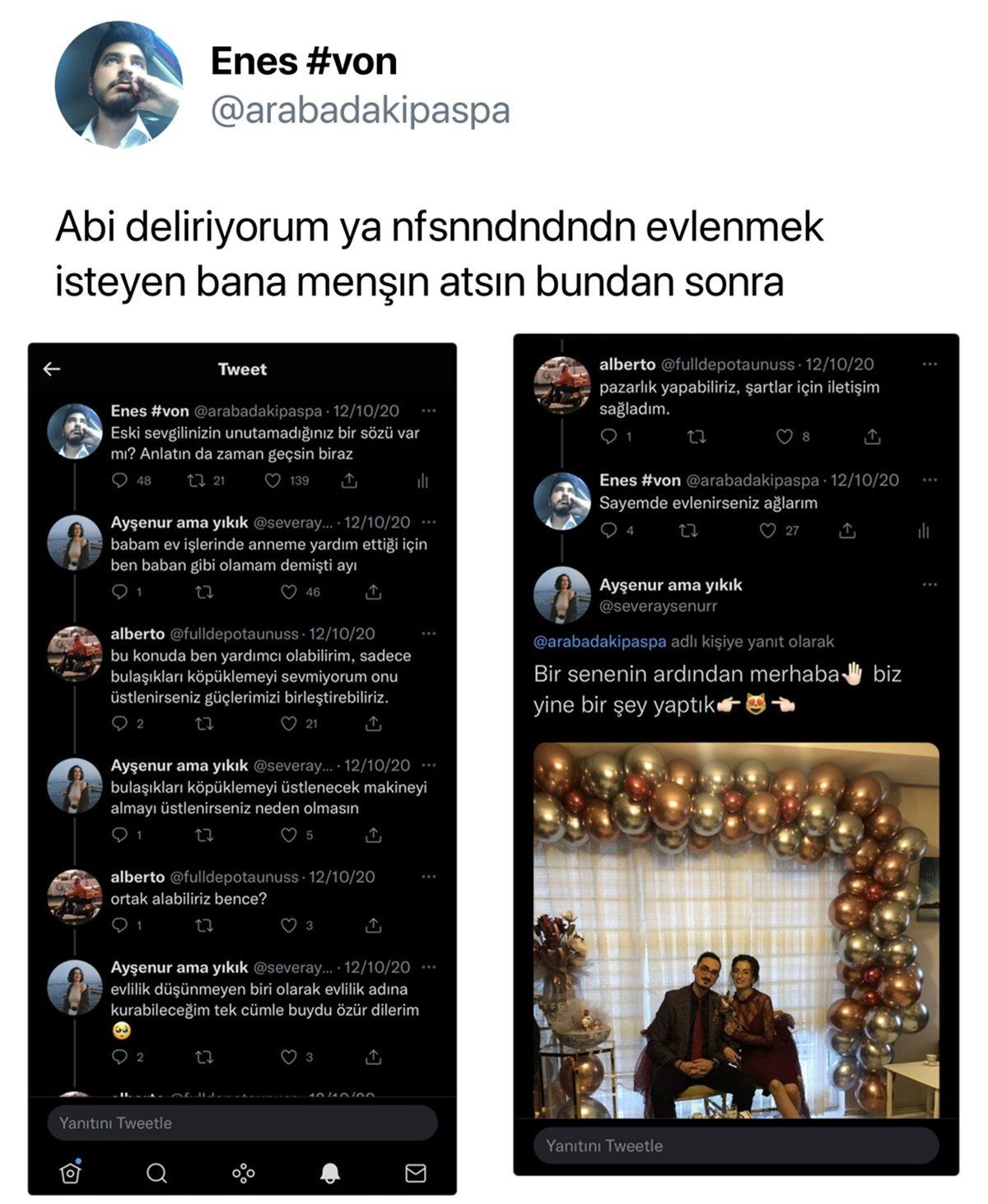Viewport: 988px width, 1204px height.
Task: Go back with the left arrow
Action: click(52, 370)
